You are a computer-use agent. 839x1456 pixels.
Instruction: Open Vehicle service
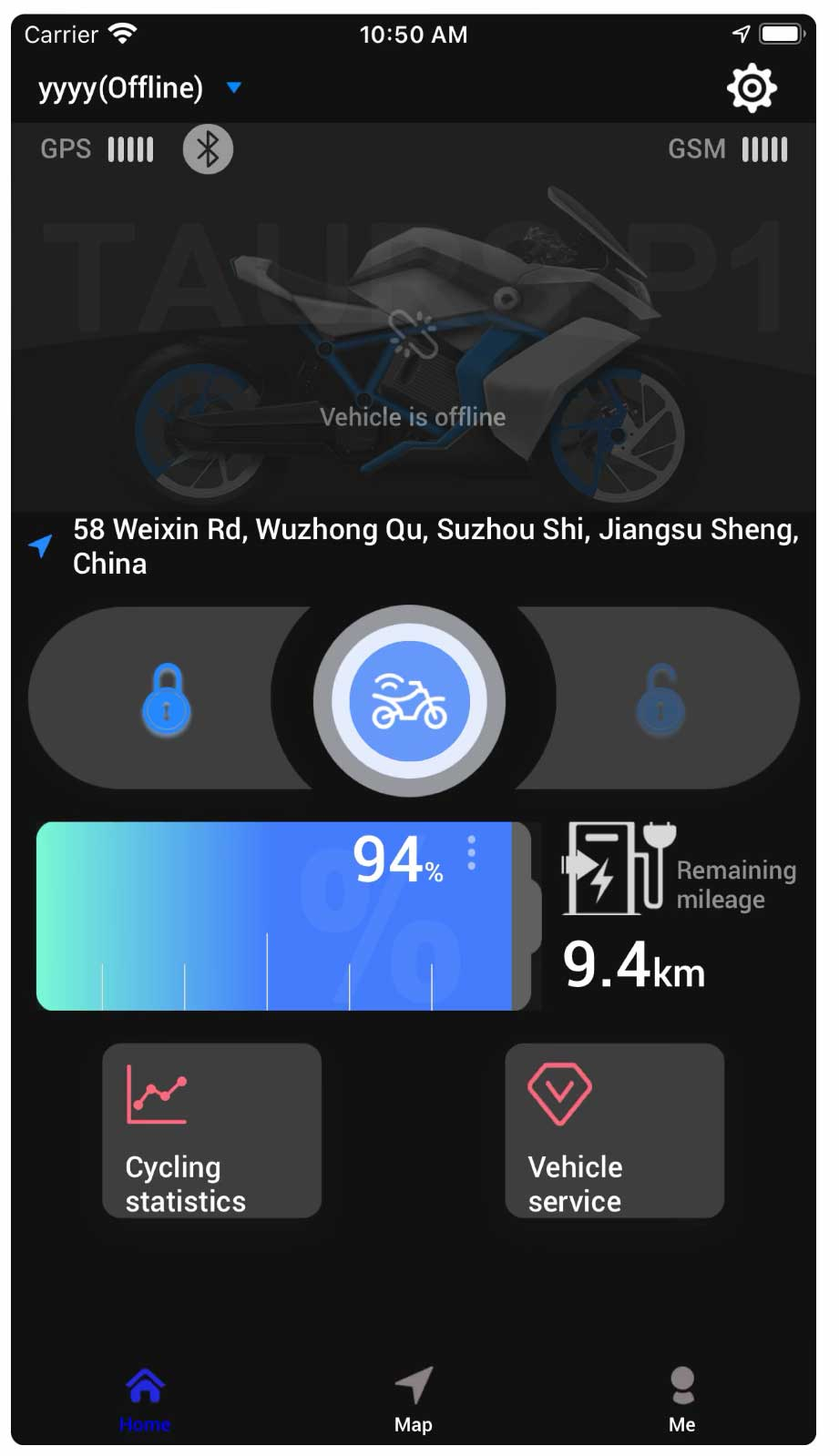(x=614, y=1130)
